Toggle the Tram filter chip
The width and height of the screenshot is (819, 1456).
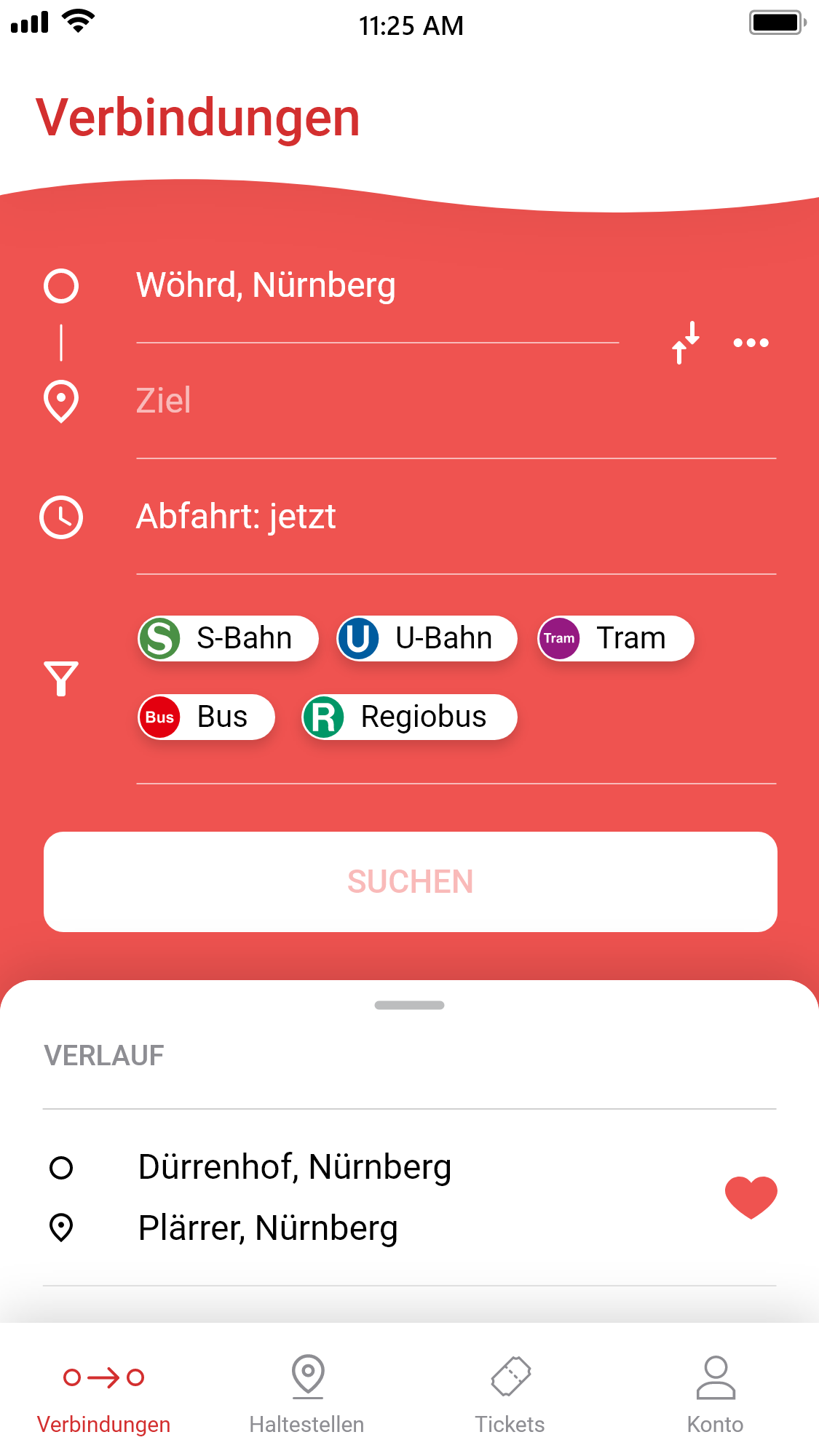click(616, 638)
